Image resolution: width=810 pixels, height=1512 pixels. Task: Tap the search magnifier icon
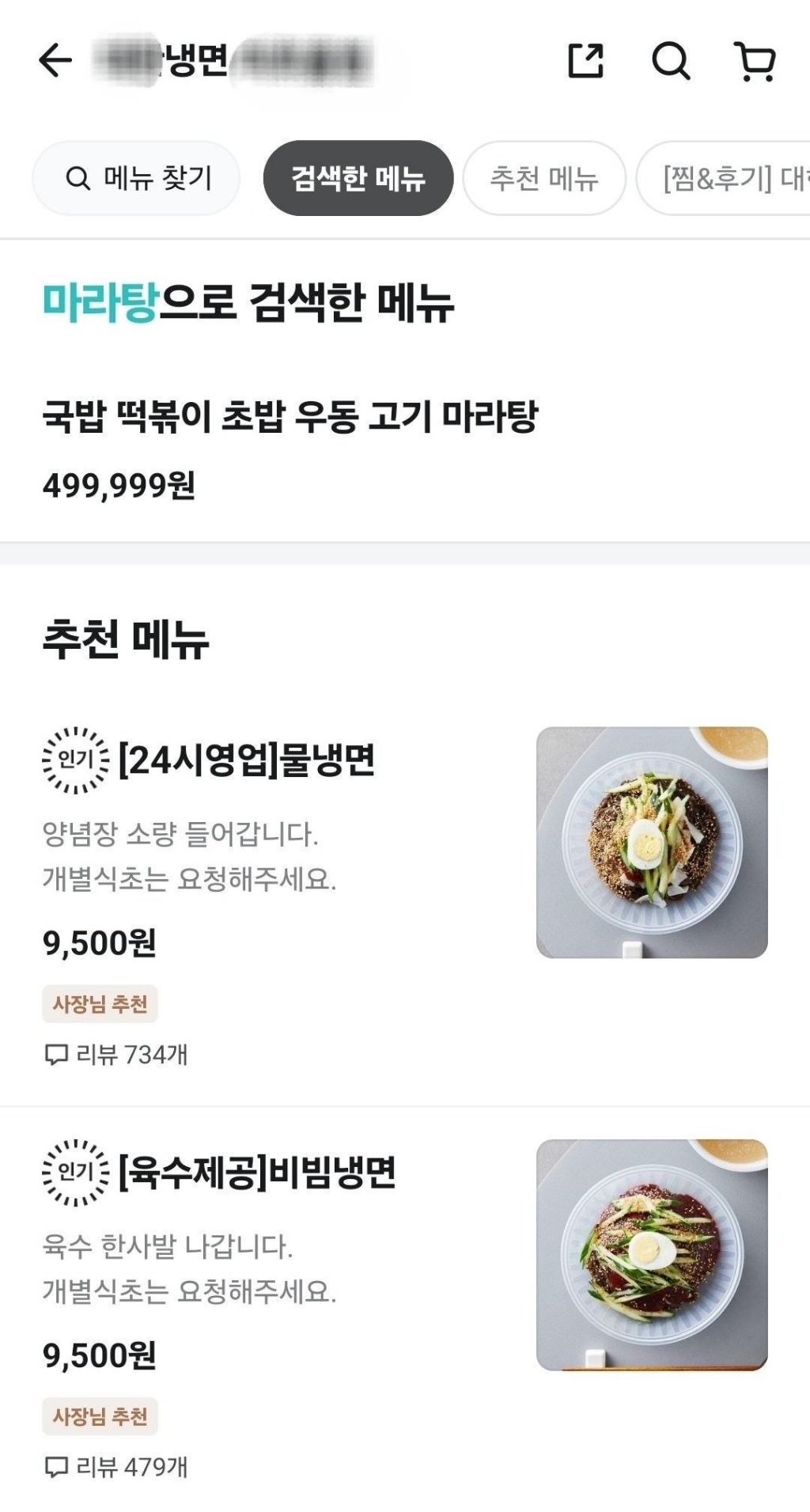(x=671, y=63)
